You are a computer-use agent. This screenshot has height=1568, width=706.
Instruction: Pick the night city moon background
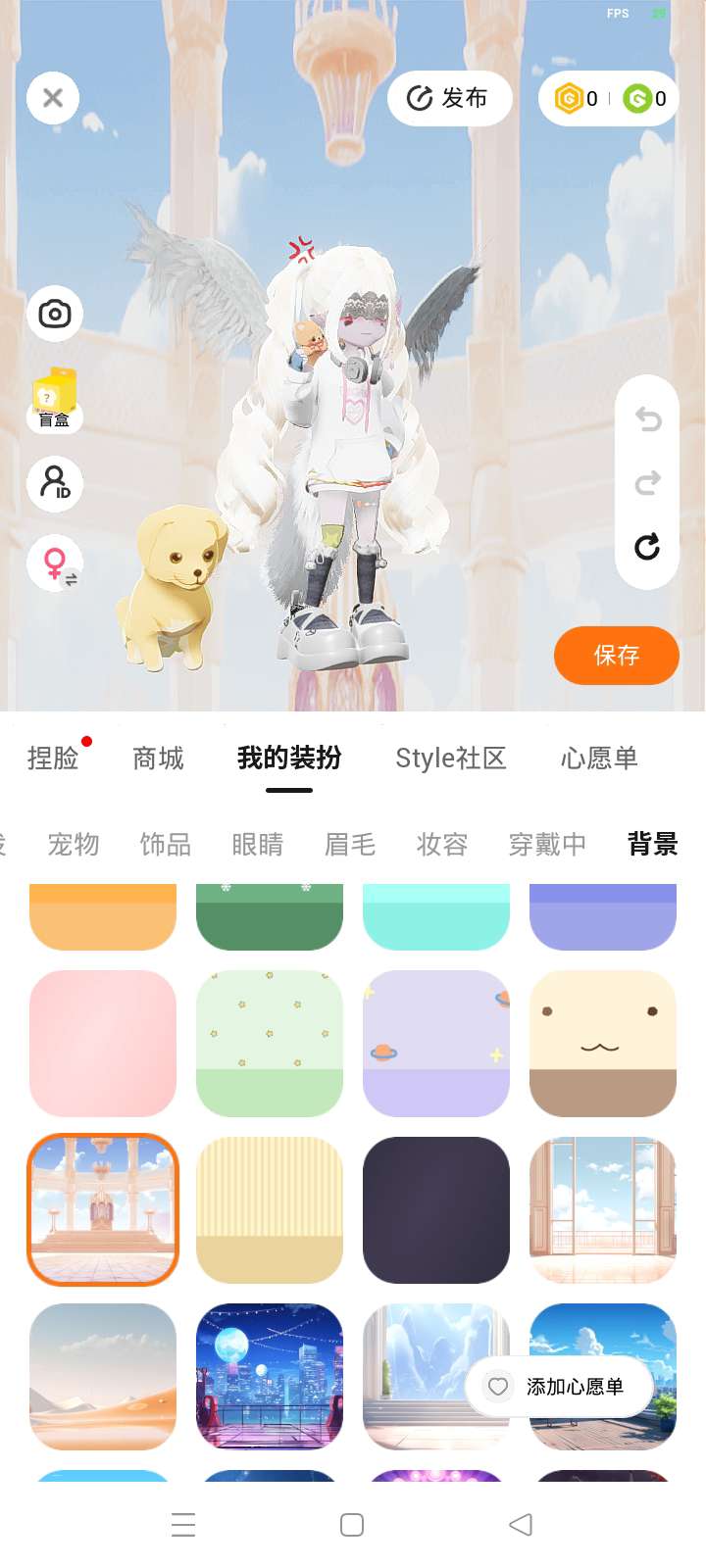(x=270, y=1376)
